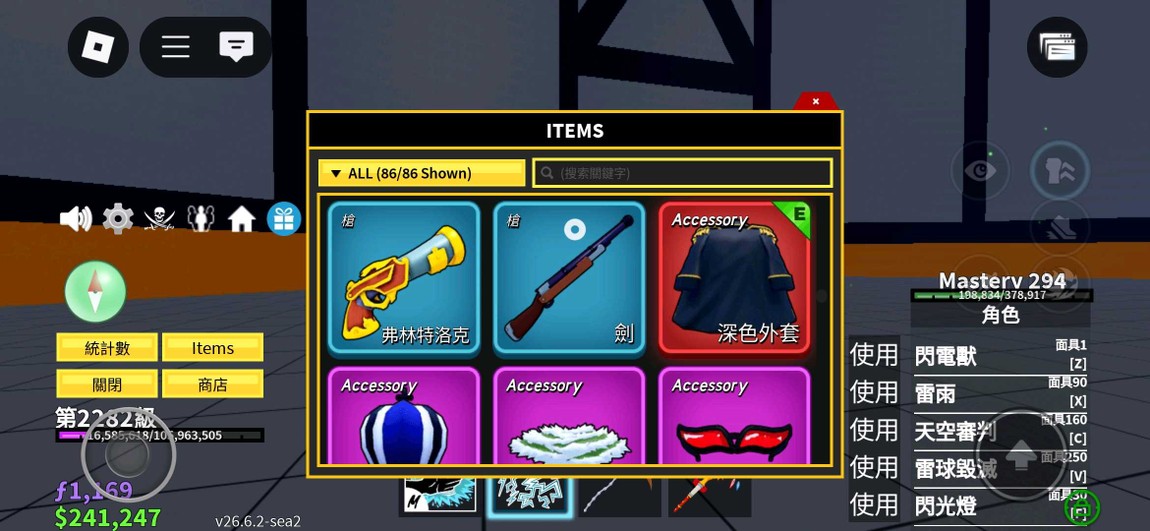Open the pirate crew icon
This screenshot has width=1150, height=531.
tap(159, 218)
